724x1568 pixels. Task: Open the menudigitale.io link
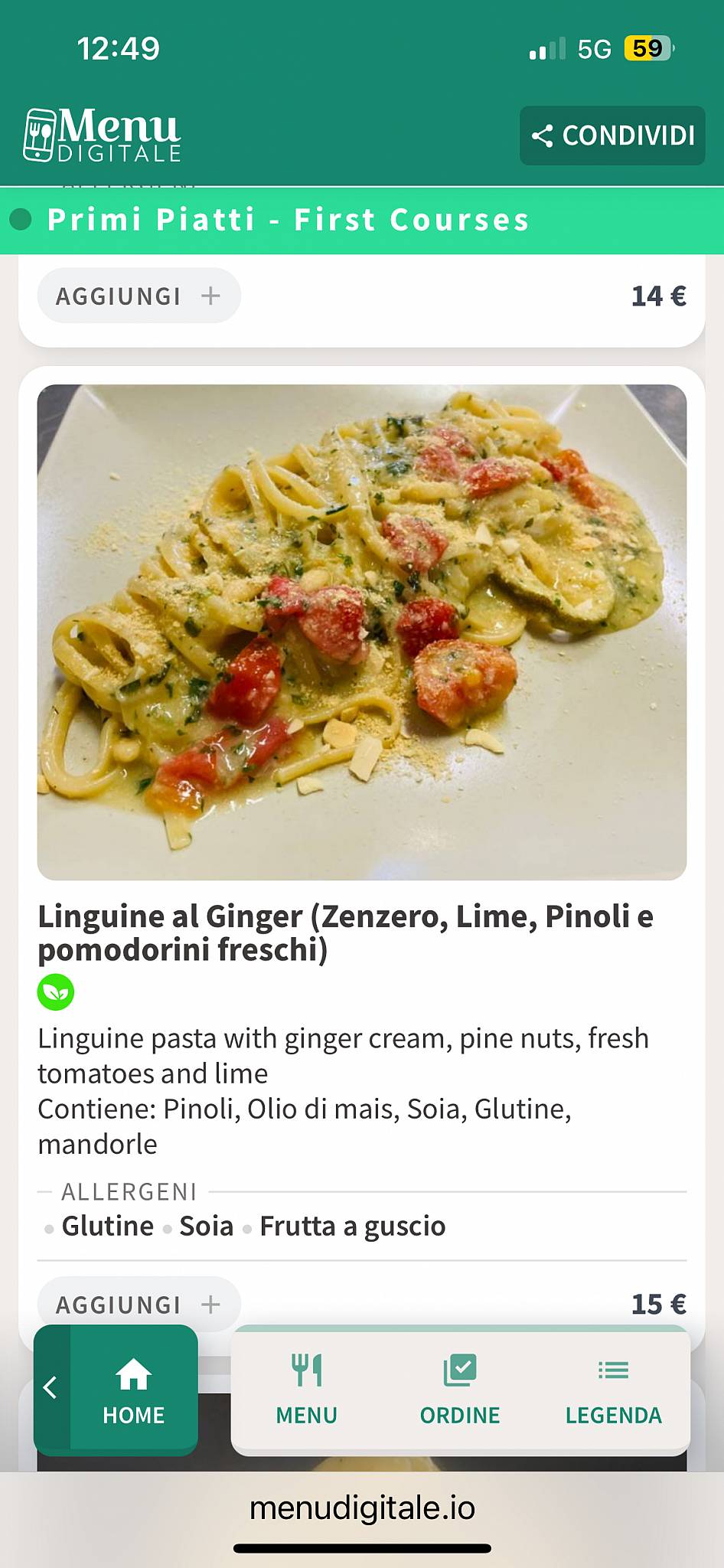[362, 1507]
